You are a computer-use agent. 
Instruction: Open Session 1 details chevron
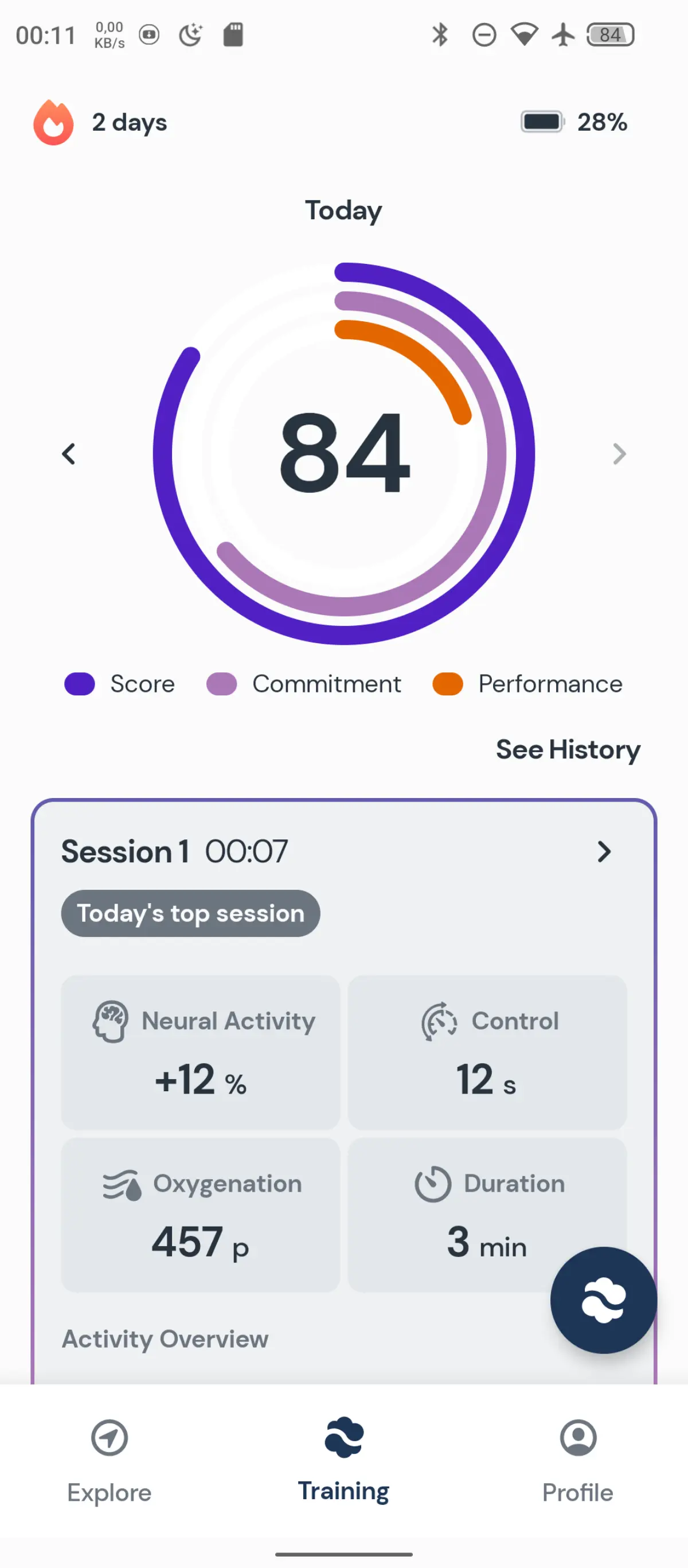tap(604, 851)
